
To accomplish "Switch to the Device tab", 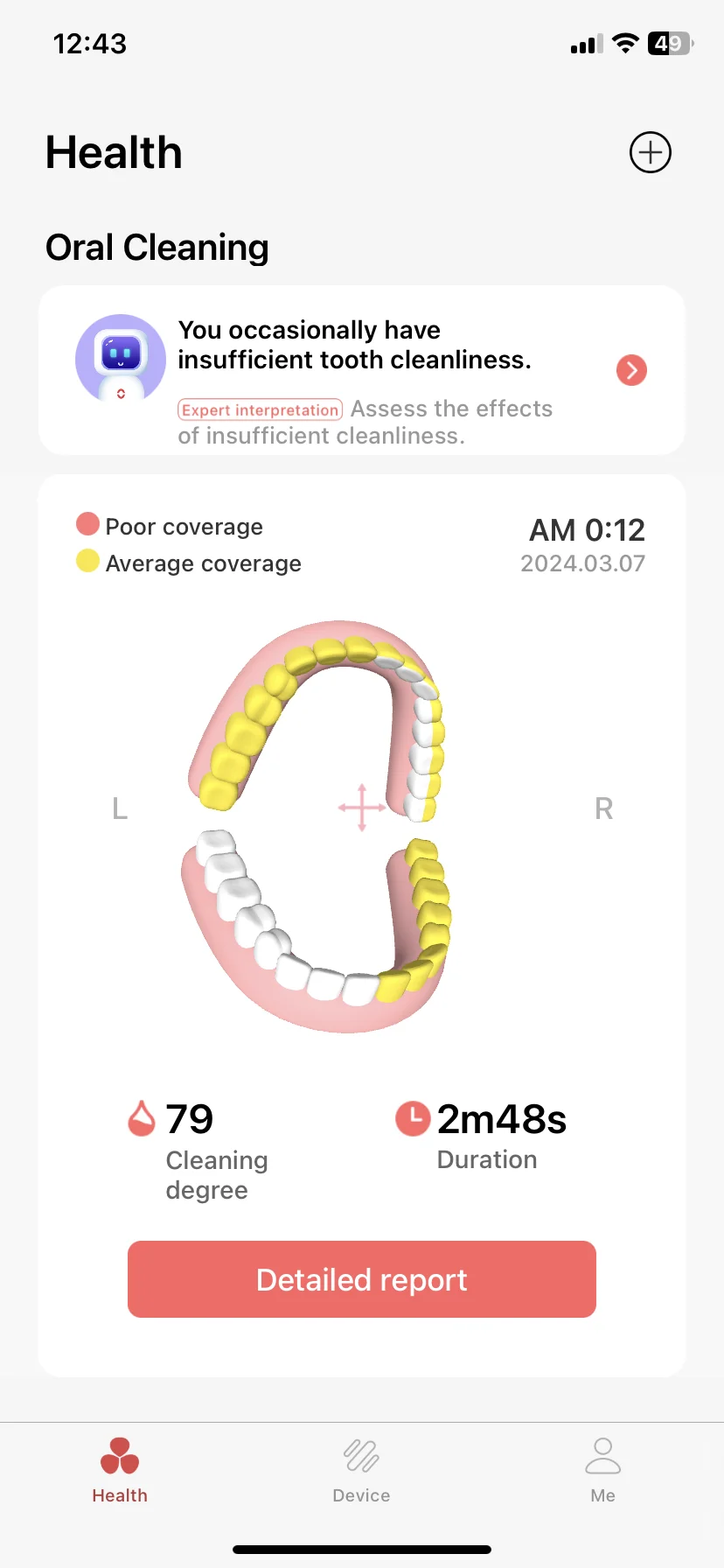I will pos(361,1470).
